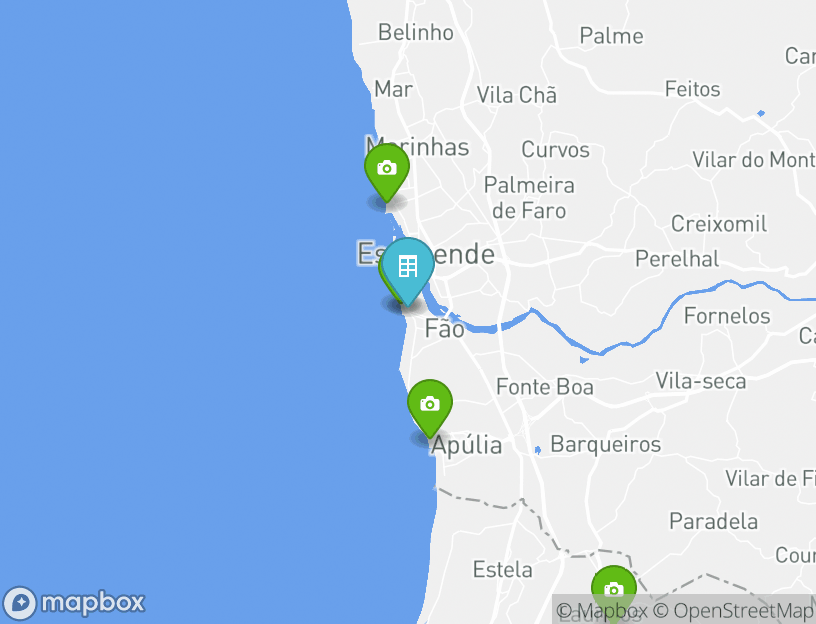Select the blue building marker at Esposende
The width and height of the screenshot is (816, 624).
[408, 267]
